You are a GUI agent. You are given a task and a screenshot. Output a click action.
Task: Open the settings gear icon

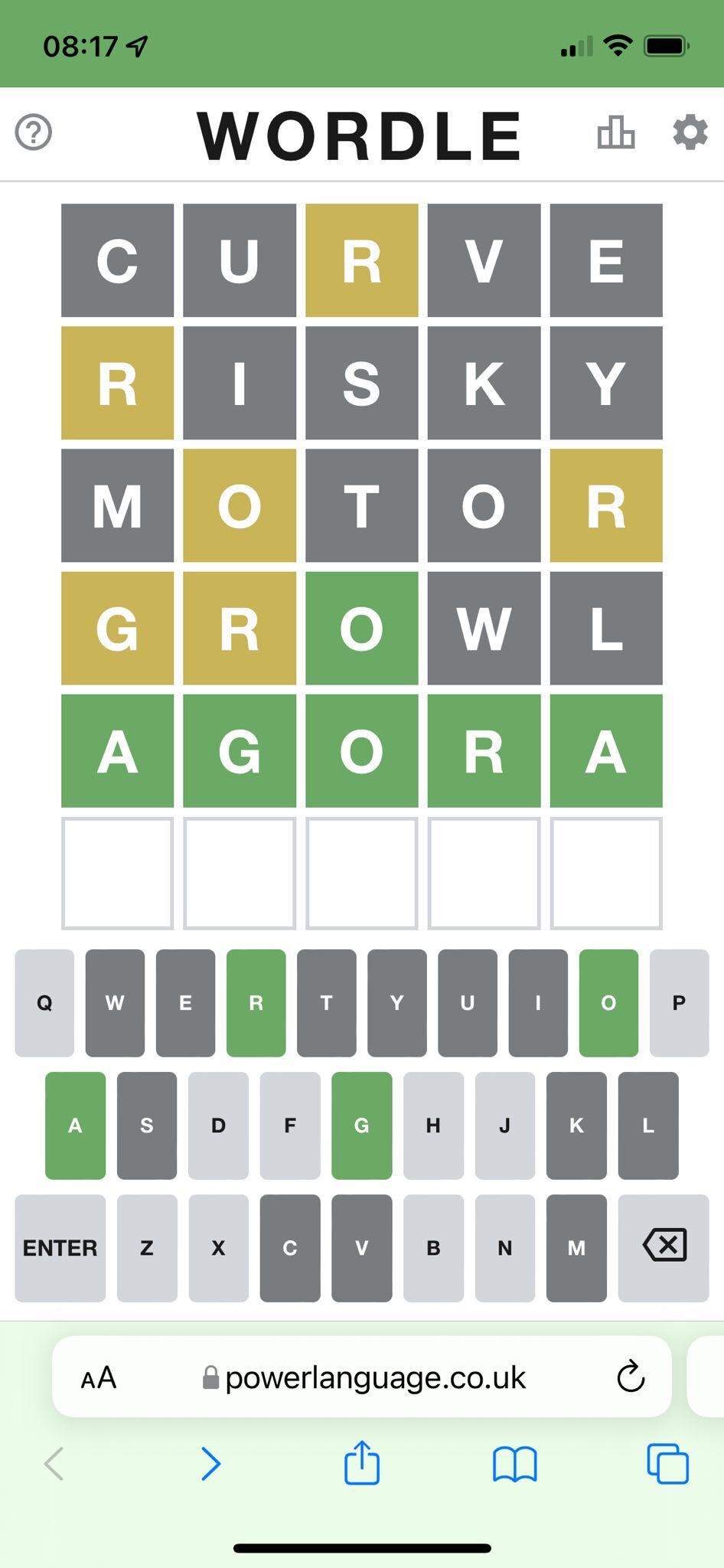(690, 132)
